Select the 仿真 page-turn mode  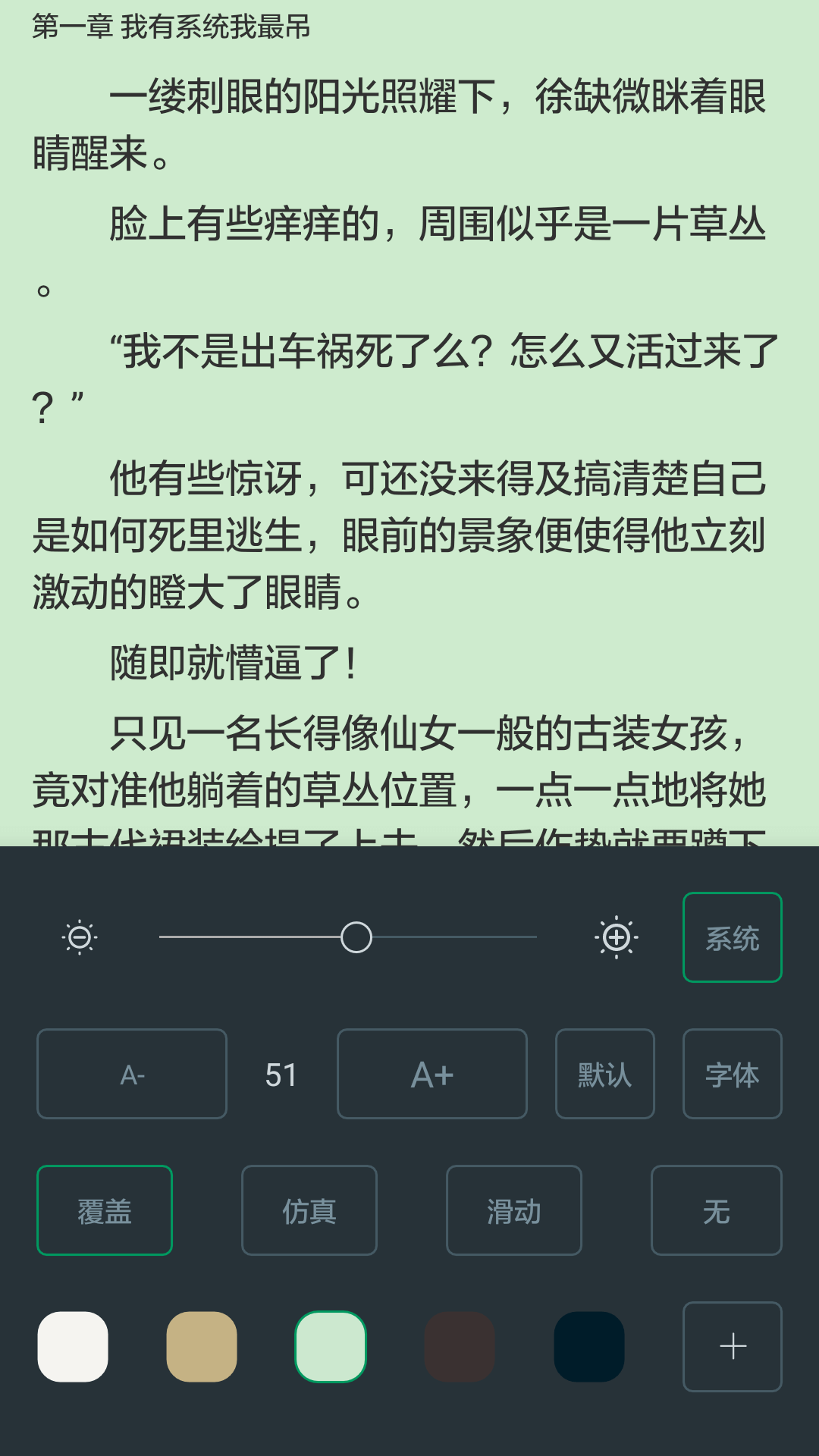[309, 1210]
